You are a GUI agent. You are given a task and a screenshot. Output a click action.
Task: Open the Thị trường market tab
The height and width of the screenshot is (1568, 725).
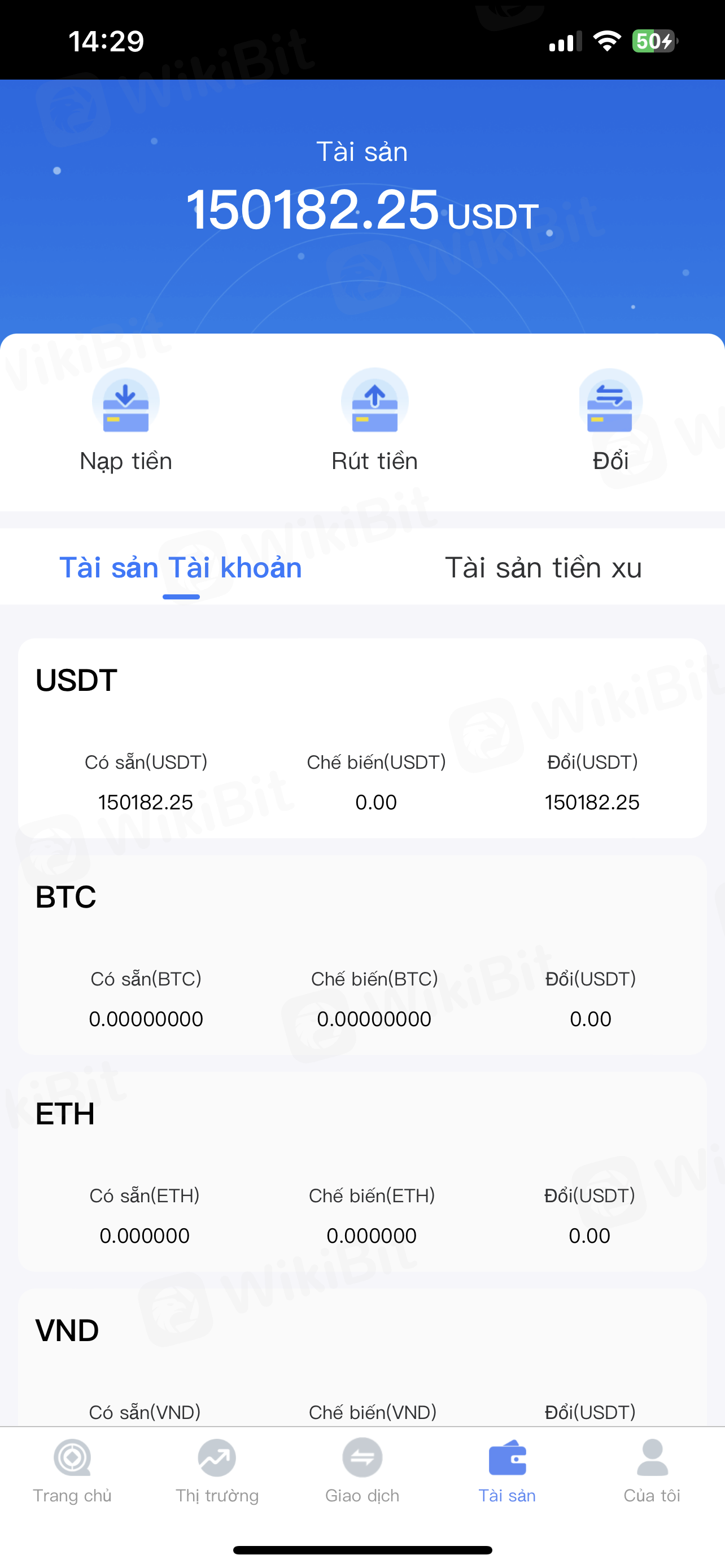[x=217, y=1470]
